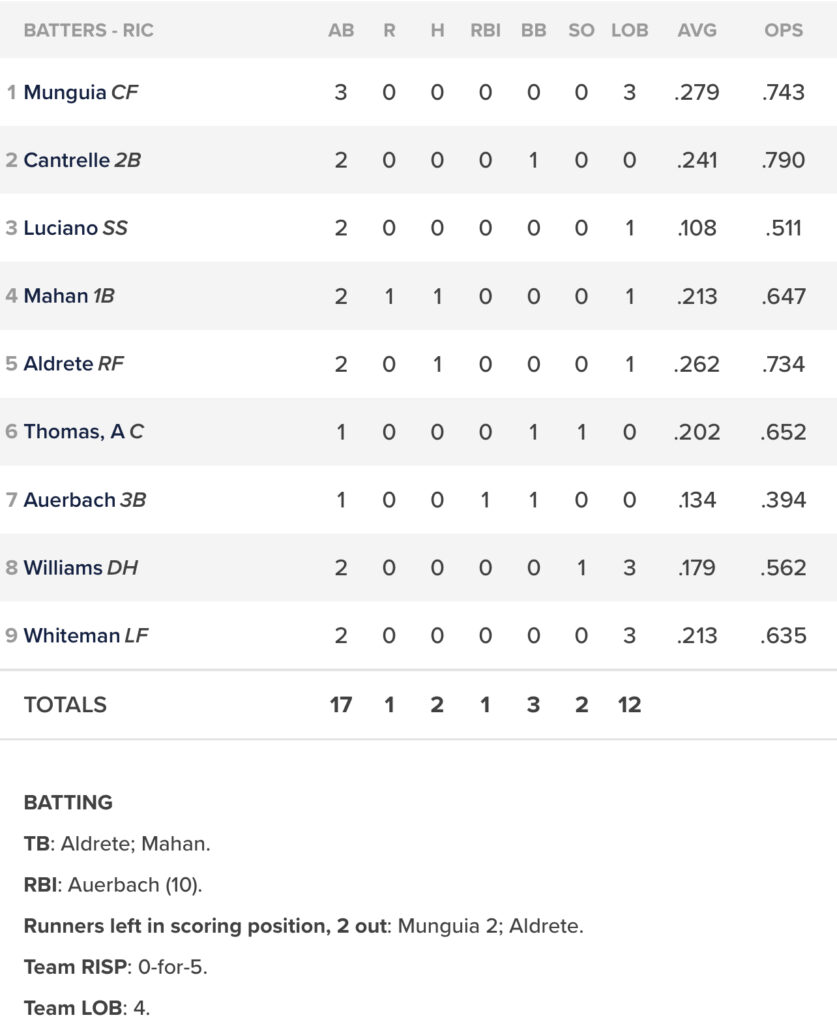Select Mahan in the batters list
This screenshot has width=837, height=1024.
[55, 296]
